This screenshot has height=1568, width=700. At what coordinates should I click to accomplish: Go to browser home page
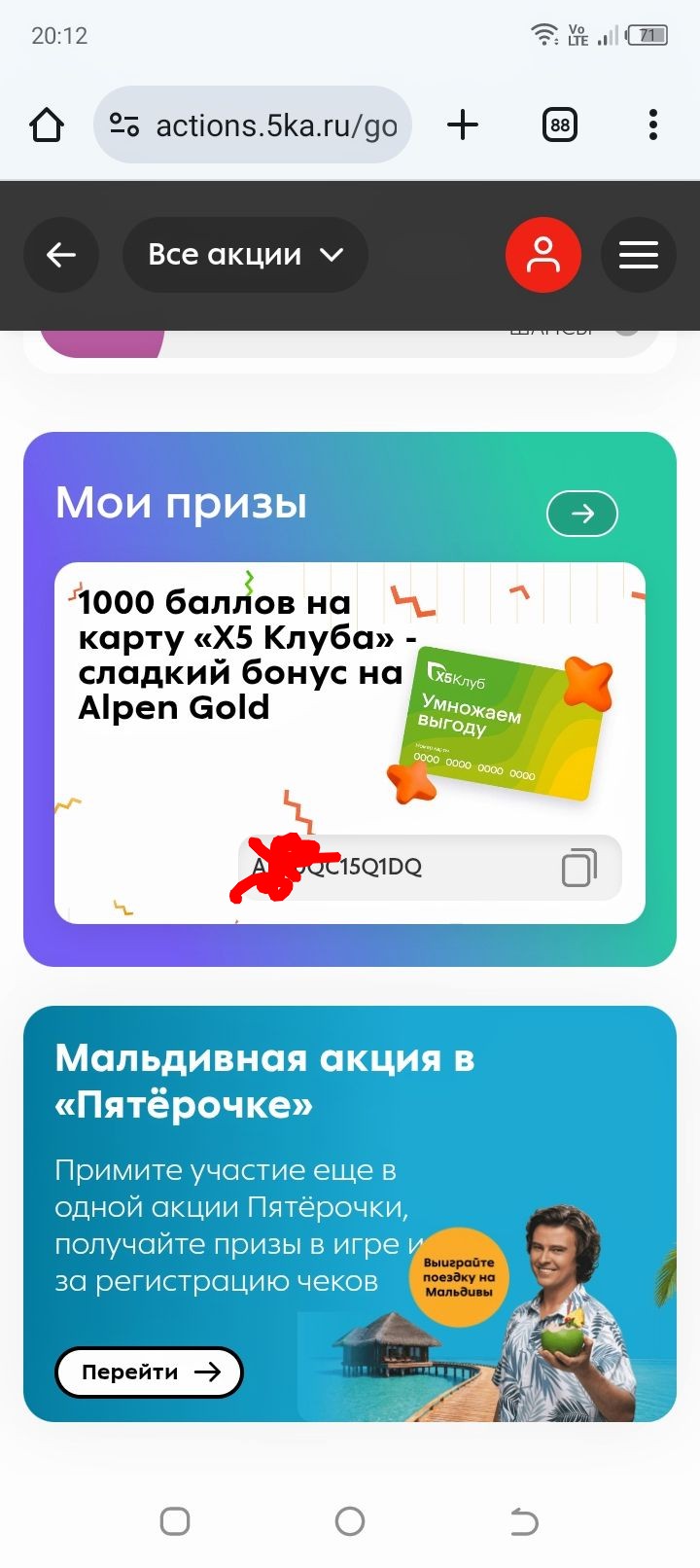pos(47,125)
